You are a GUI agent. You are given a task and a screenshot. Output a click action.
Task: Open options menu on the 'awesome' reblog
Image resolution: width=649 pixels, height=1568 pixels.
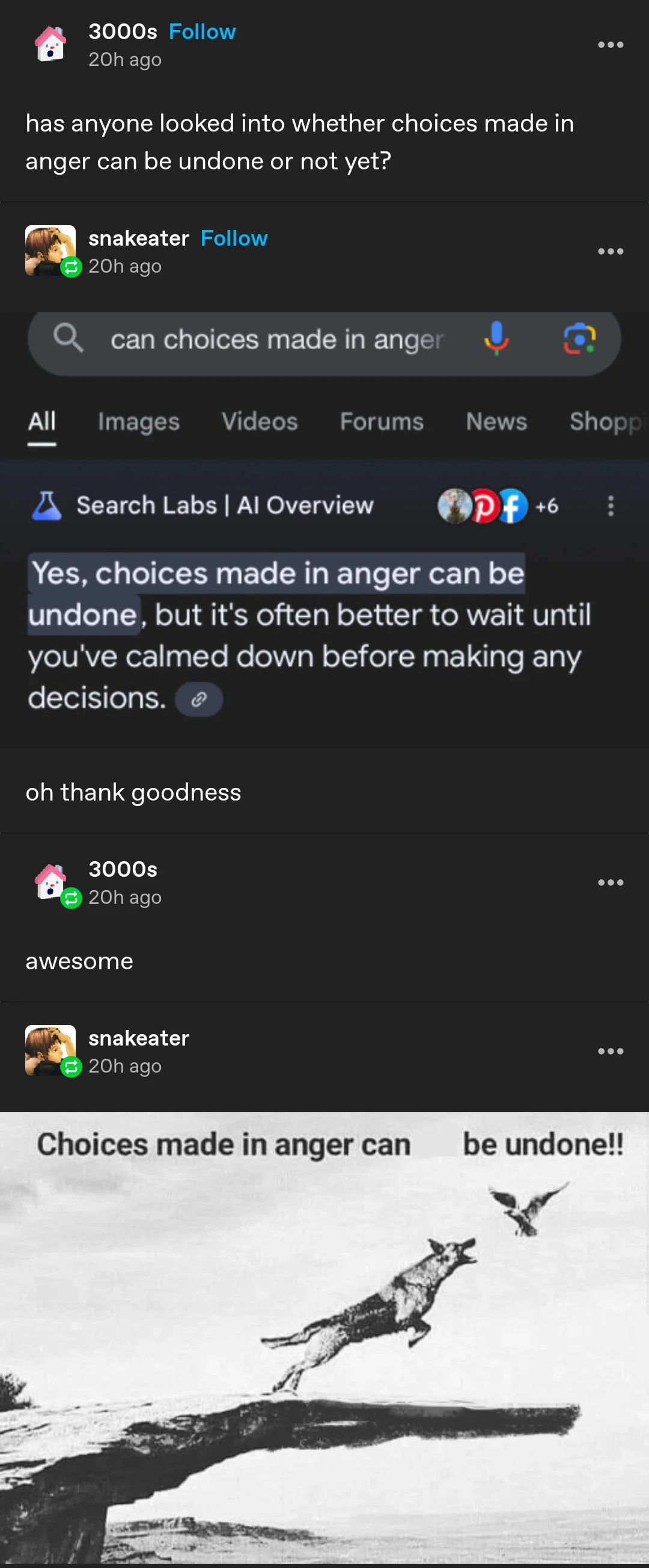coord(610,883)
